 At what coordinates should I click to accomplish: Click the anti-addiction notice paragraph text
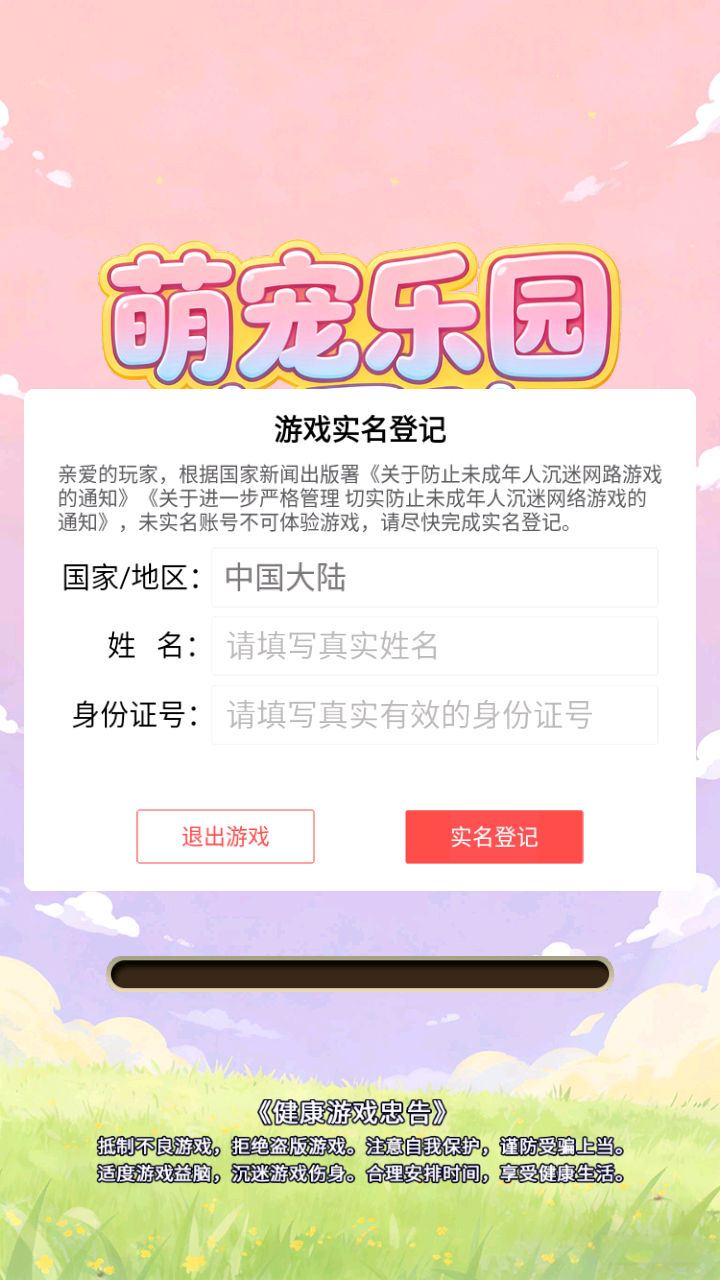click(x=358, y=496)
